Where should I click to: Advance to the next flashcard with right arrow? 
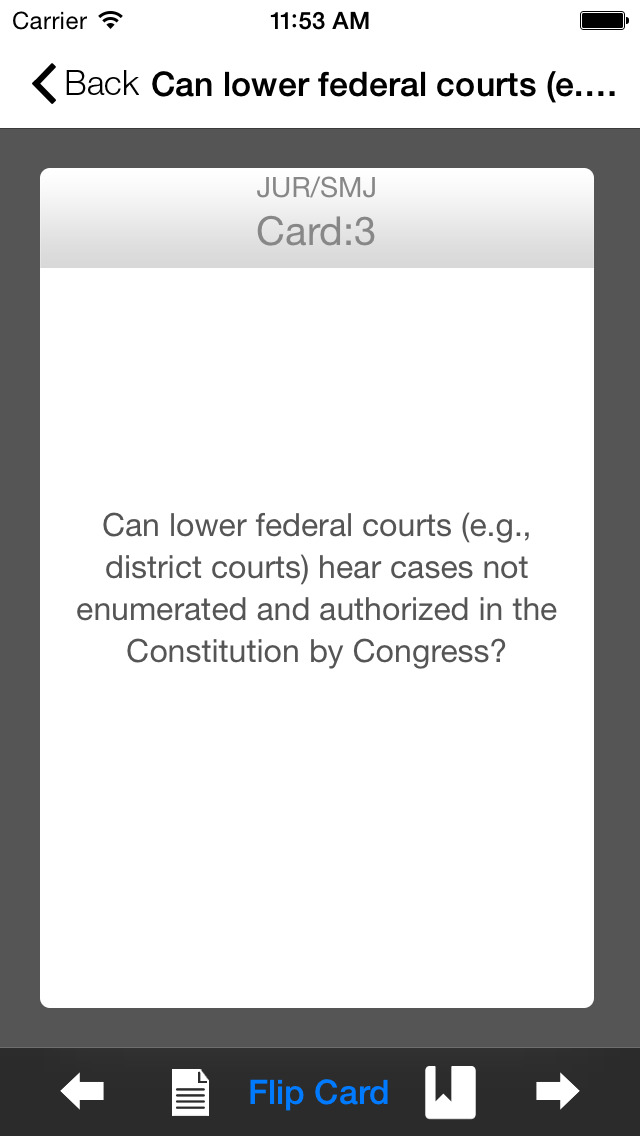(557, 1091)
